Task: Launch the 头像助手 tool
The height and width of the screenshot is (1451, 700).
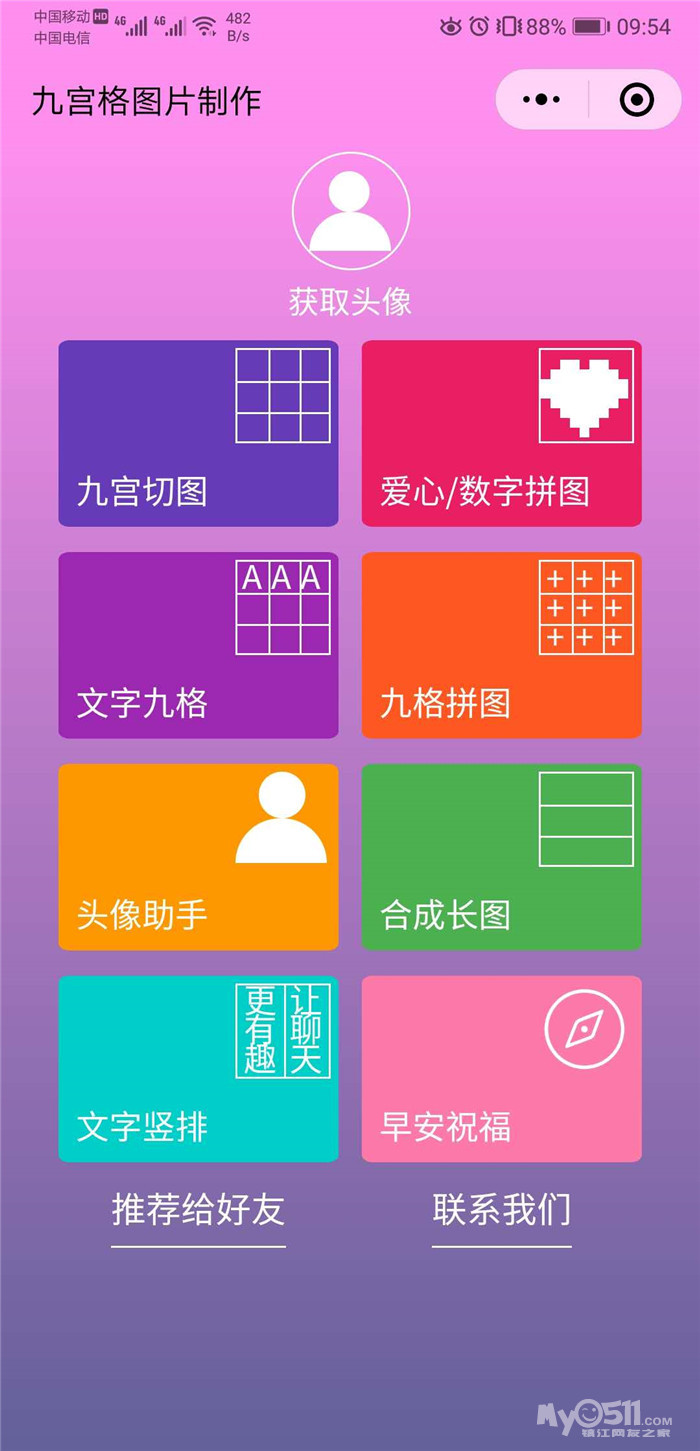Action: [198, 857]
